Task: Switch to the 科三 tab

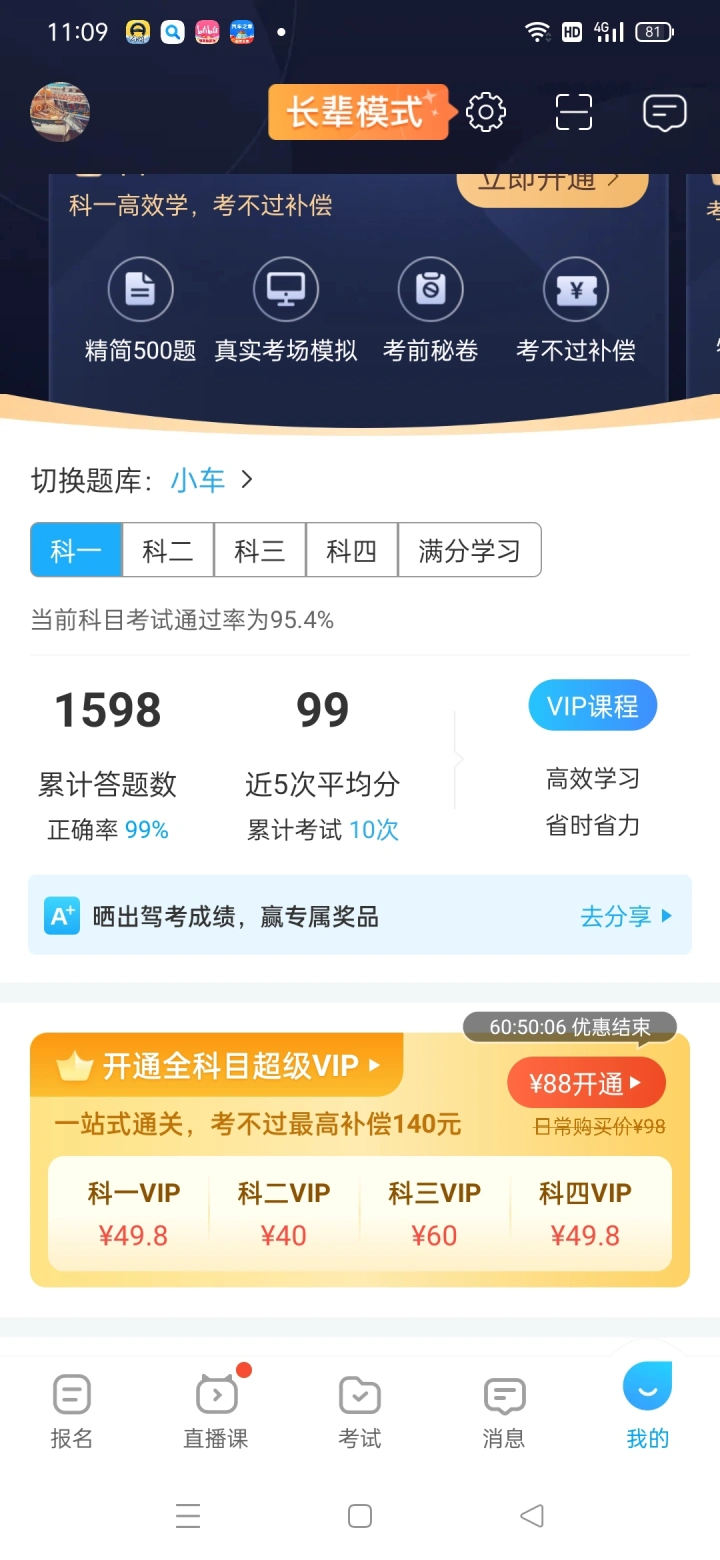Action: tap(260, 550)
